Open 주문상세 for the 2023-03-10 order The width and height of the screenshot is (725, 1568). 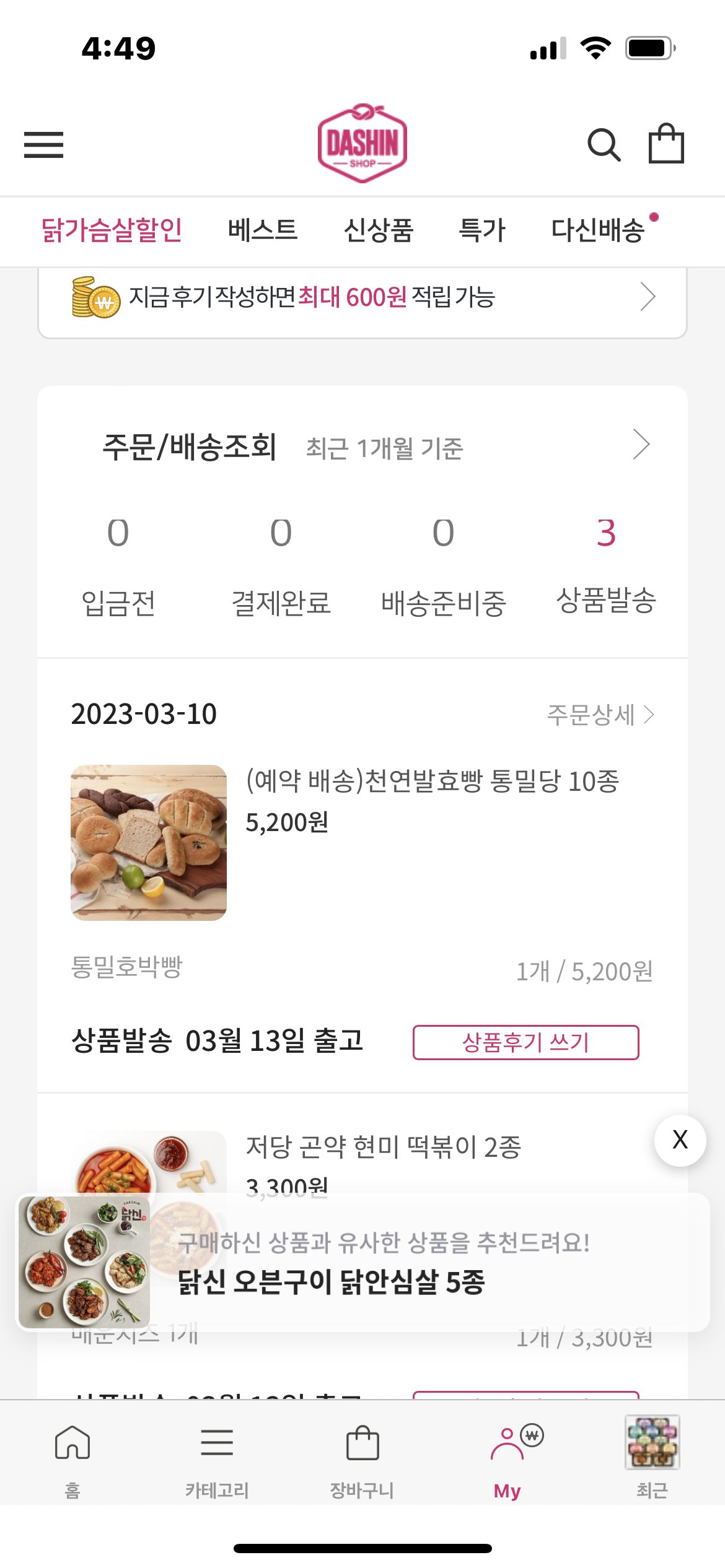pos(600,715)
